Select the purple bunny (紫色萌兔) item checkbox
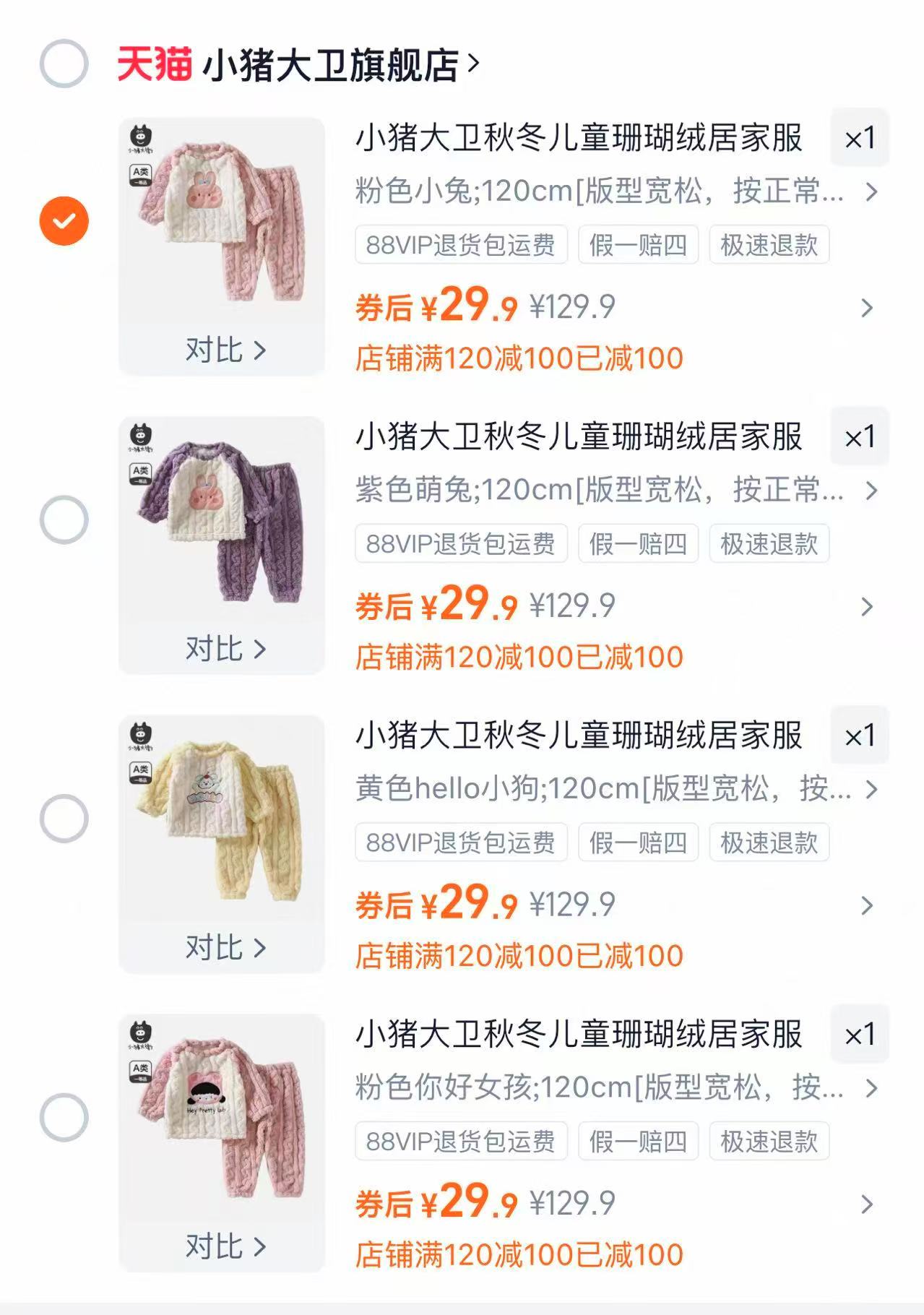The width and height of the screenshot is (924, 1315). 64,519
